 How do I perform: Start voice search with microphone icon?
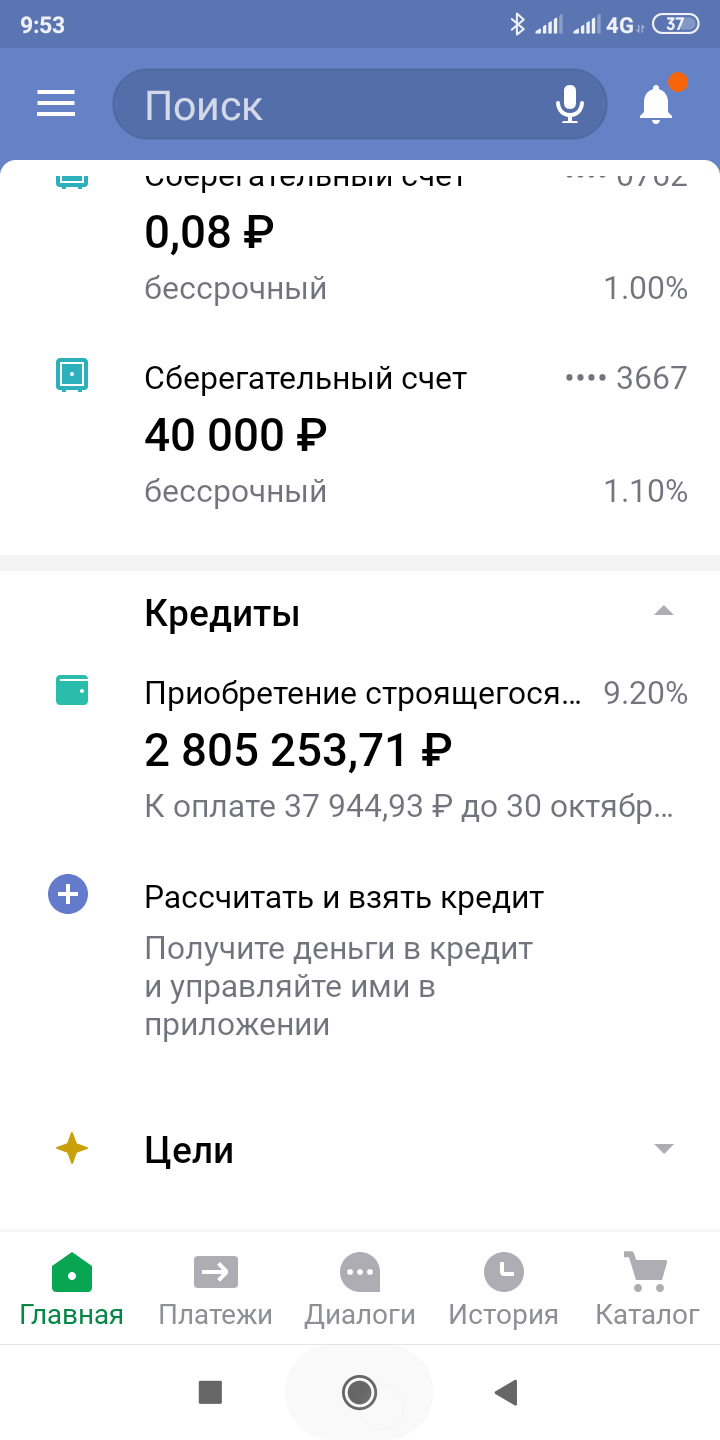[x=570, y=104]
